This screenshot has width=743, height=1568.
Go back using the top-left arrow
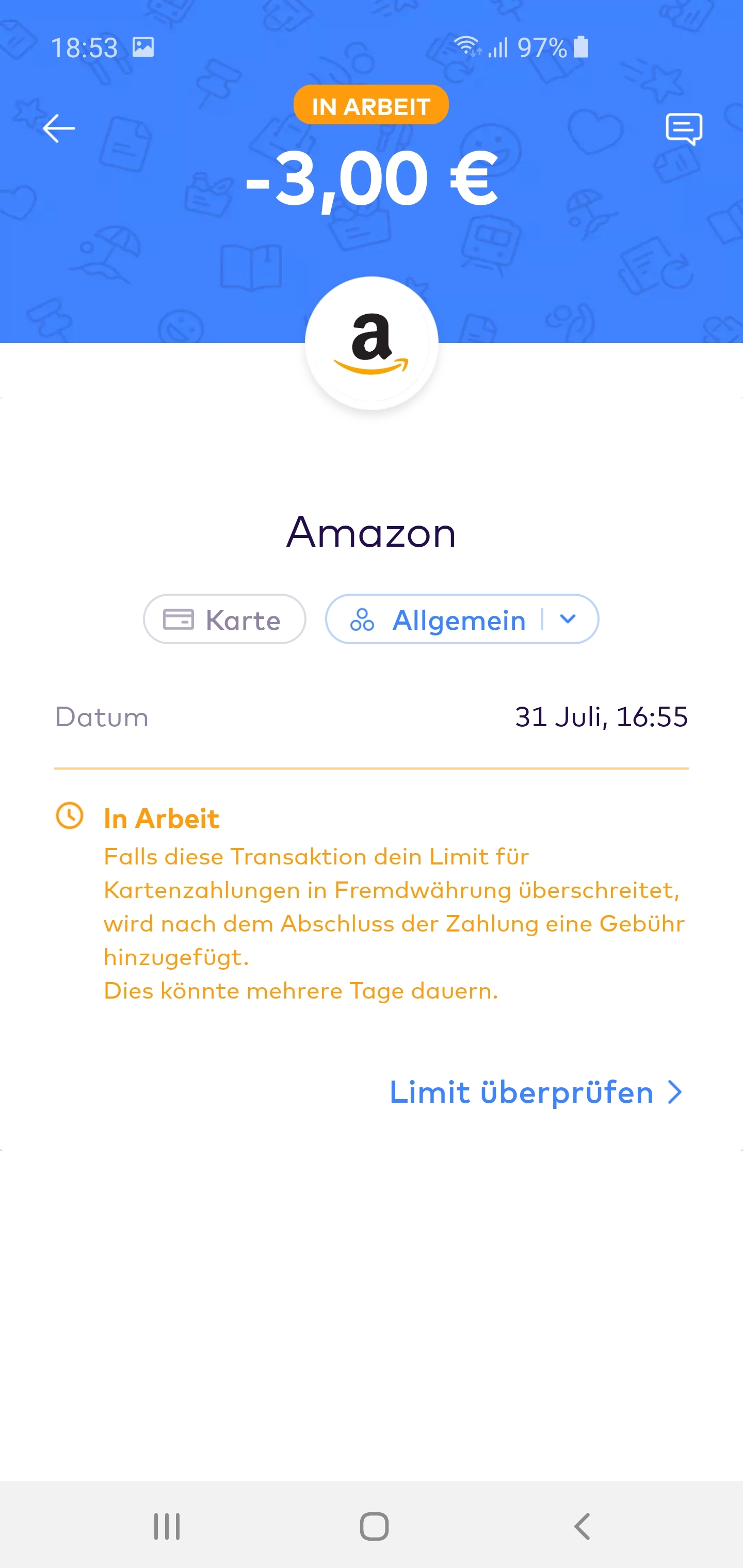click(59, 128)
